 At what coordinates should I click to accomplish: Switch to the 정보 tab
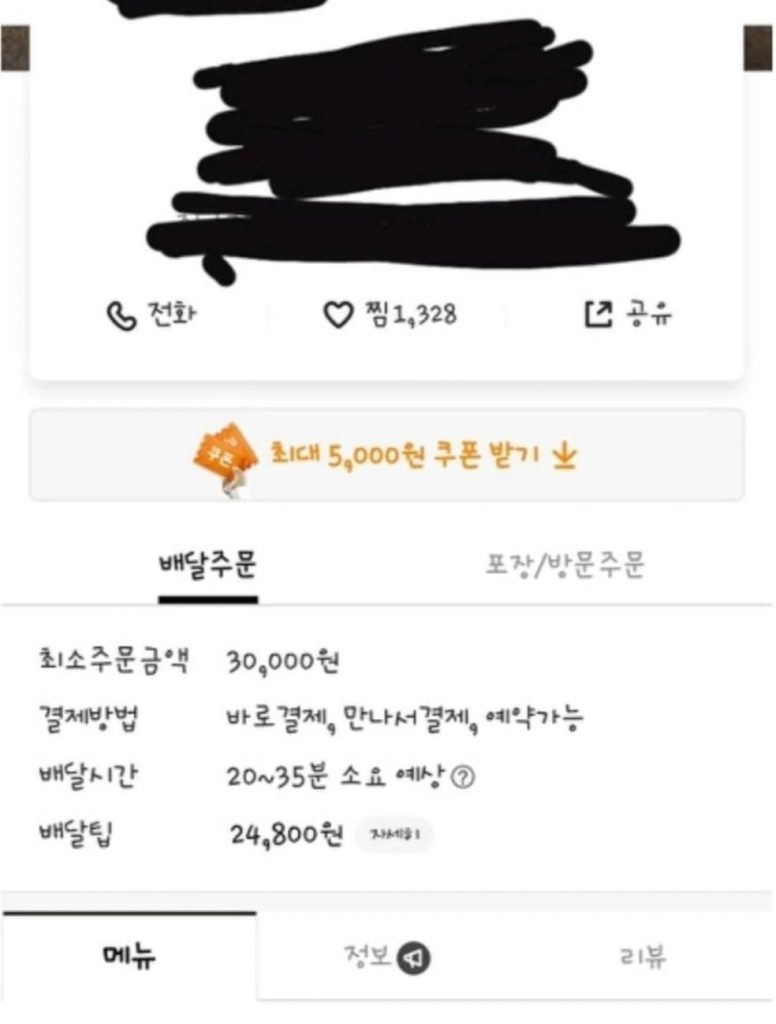click(386, 957)
